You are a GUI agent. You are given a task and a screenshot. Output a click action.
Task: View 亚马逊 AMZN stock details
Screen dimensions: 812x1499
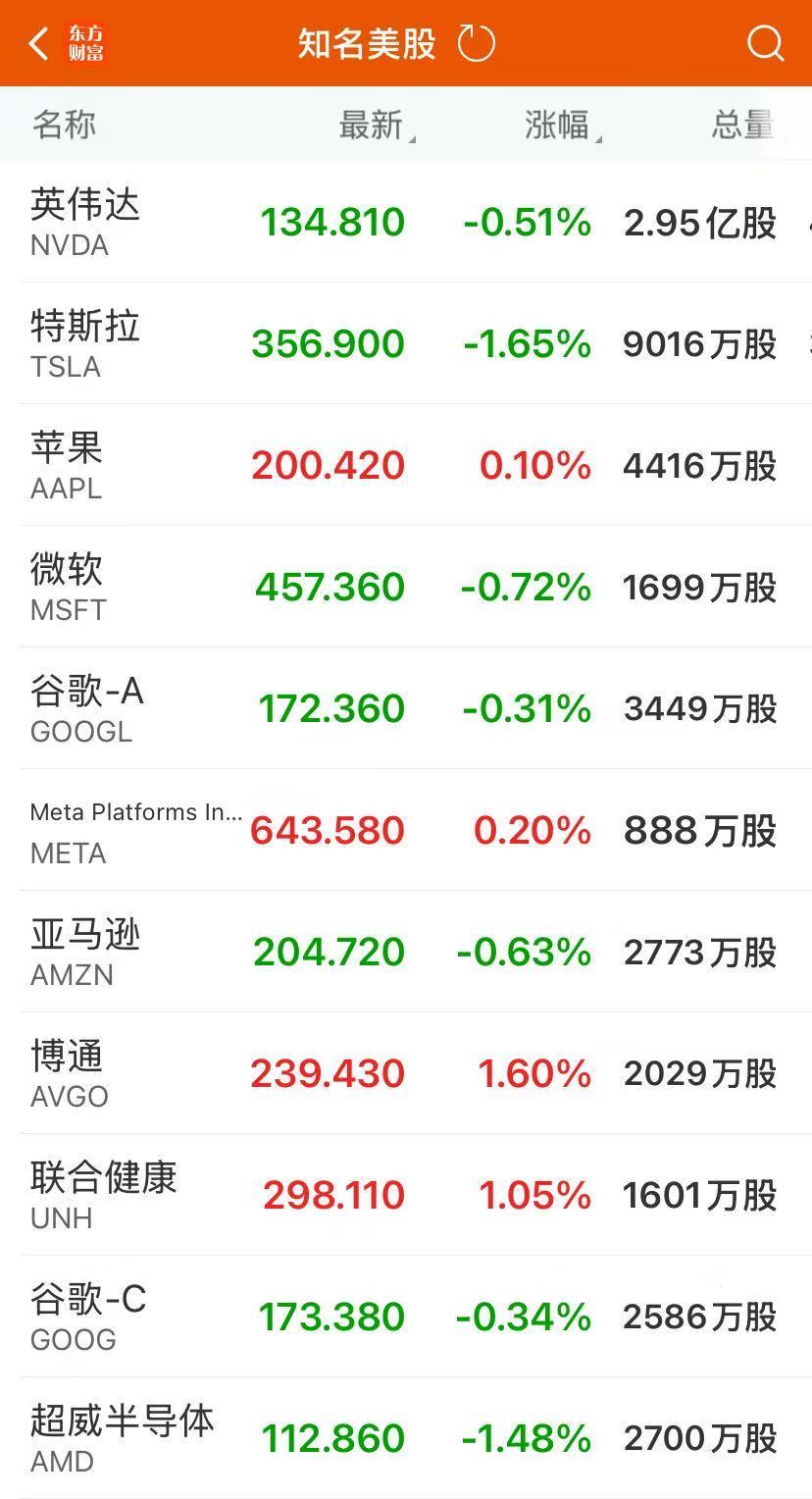pos(86,952)
